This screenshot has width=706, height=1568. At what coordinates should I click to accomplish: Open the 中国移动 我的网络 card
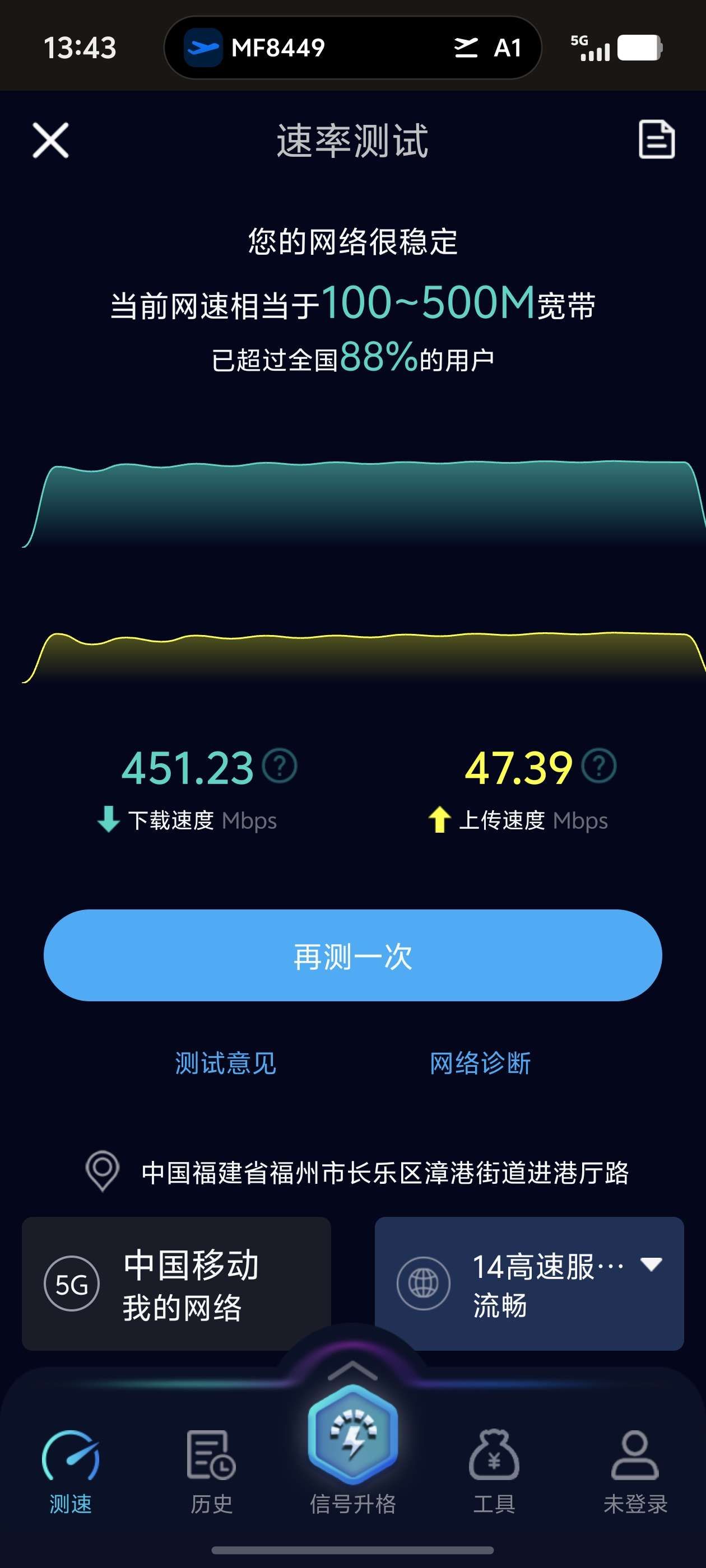[176, 1283]
